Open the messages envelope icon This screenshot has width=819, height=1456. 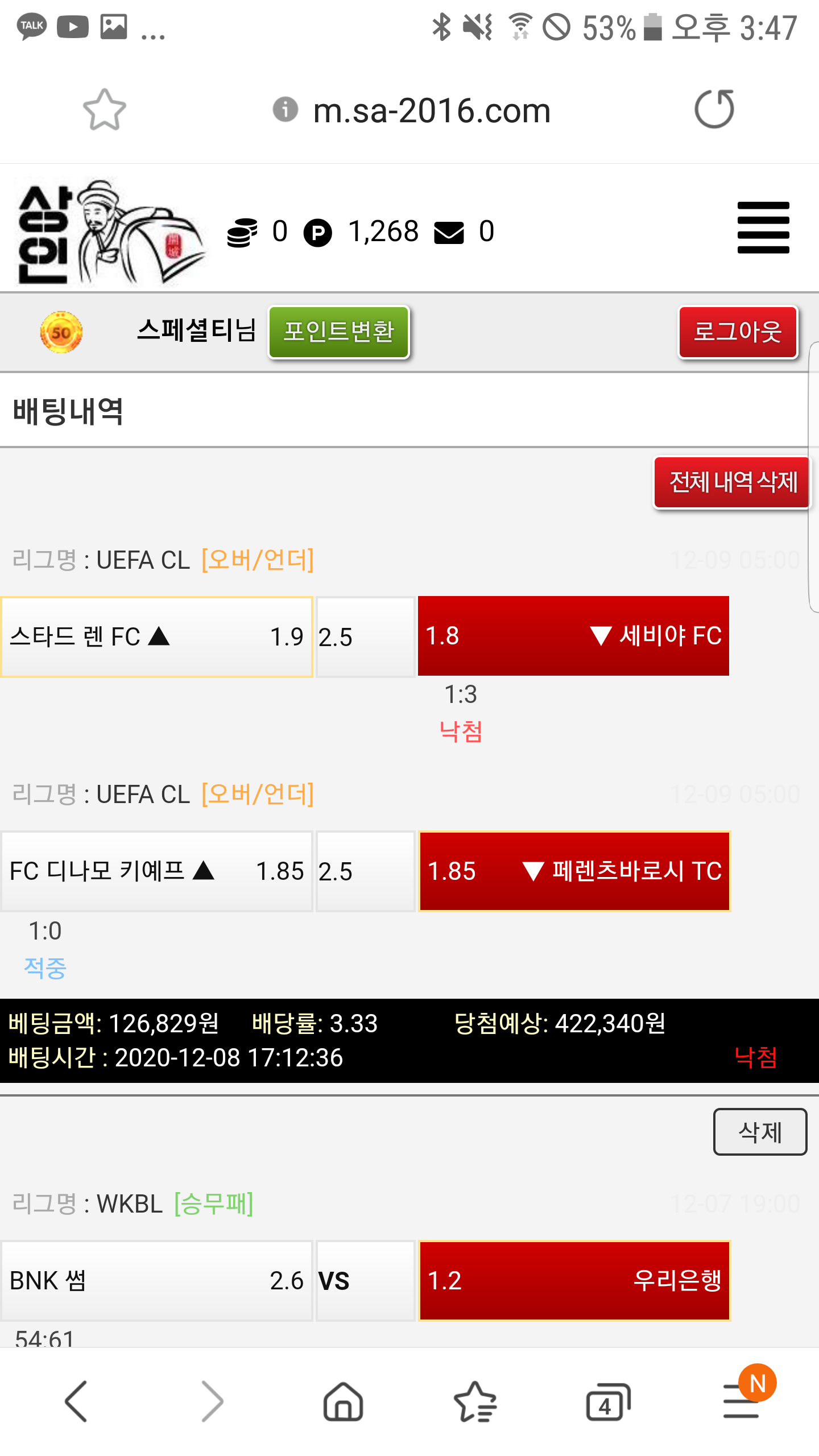[x=449, y=233]
